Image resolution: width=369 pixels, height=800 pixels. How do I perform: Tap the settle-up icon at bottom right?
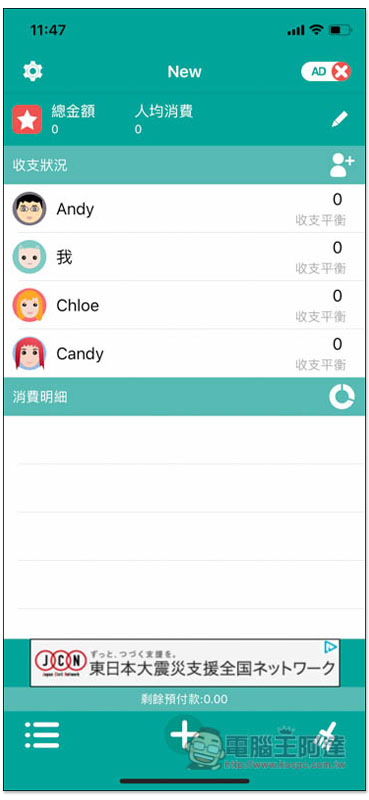327,735
